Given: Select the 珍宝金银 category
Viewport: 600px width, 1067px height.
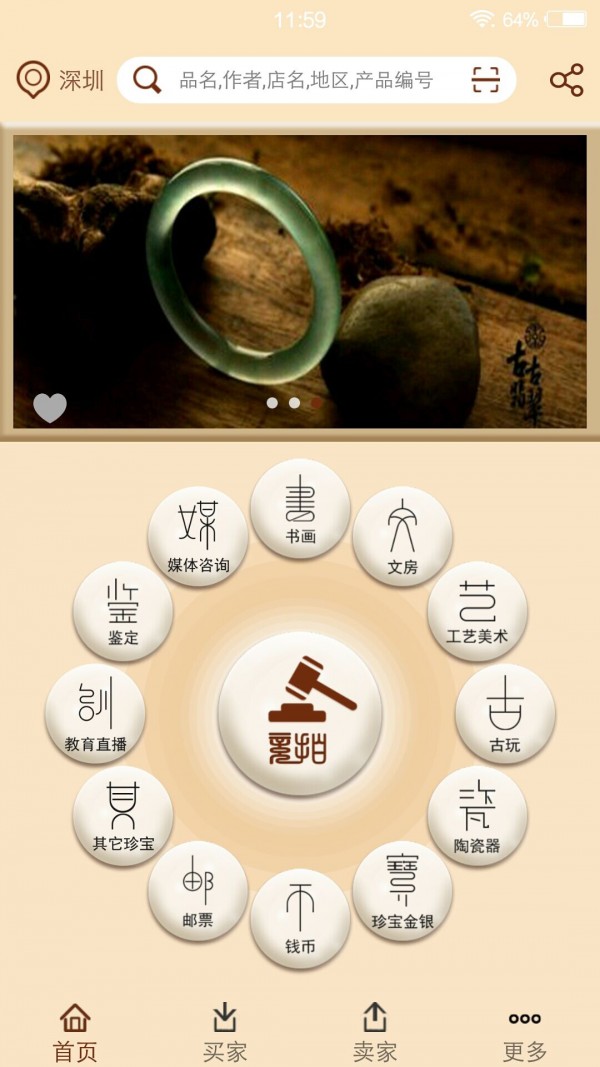Looking at the screenshot, I should click(x=402, y=892).
